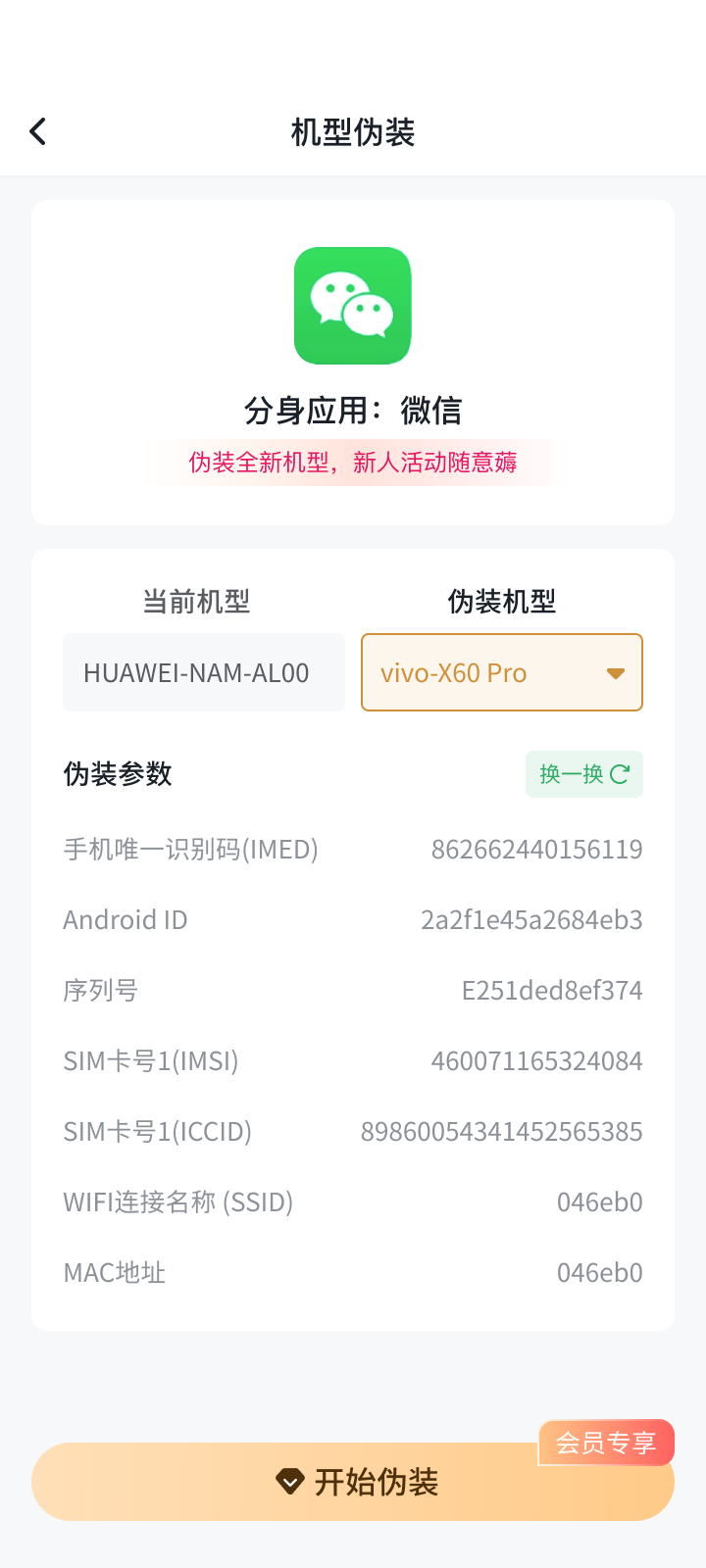Tap the Android ID value 2a2f1e45a2684eb3
The width and height of the screenshot is (706, 1568).
534,919
